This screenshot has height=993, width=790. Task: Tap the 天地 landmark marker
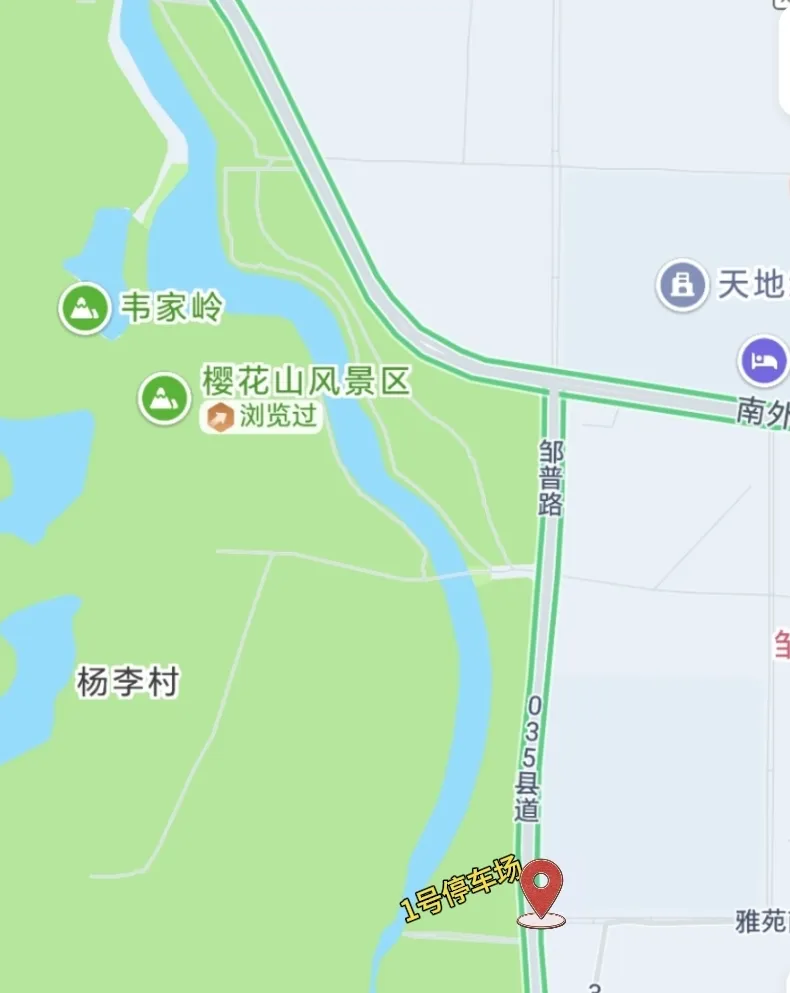point(682,285)
